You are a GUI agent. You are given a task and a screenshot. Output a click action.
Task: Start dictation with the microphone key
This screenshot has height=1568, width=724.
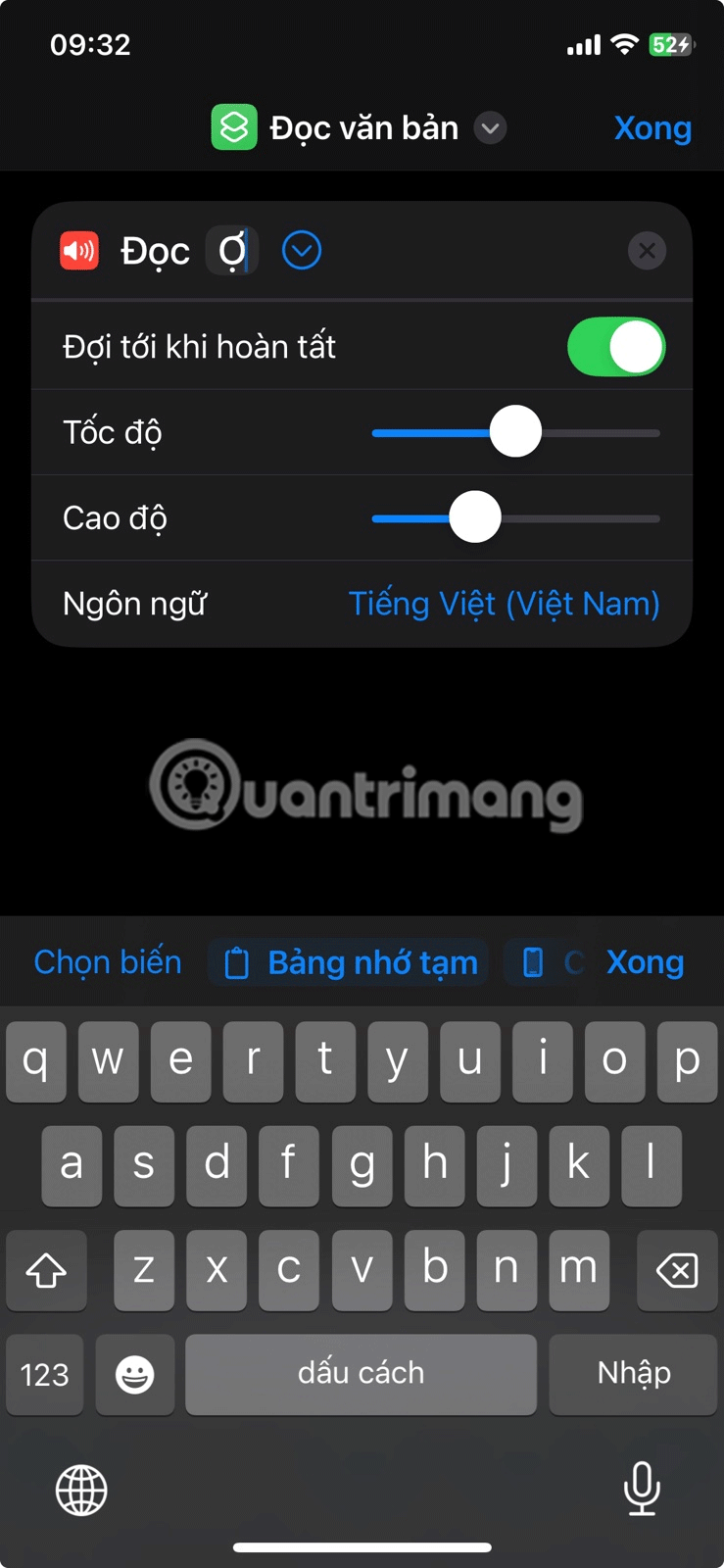(642, 1488)
